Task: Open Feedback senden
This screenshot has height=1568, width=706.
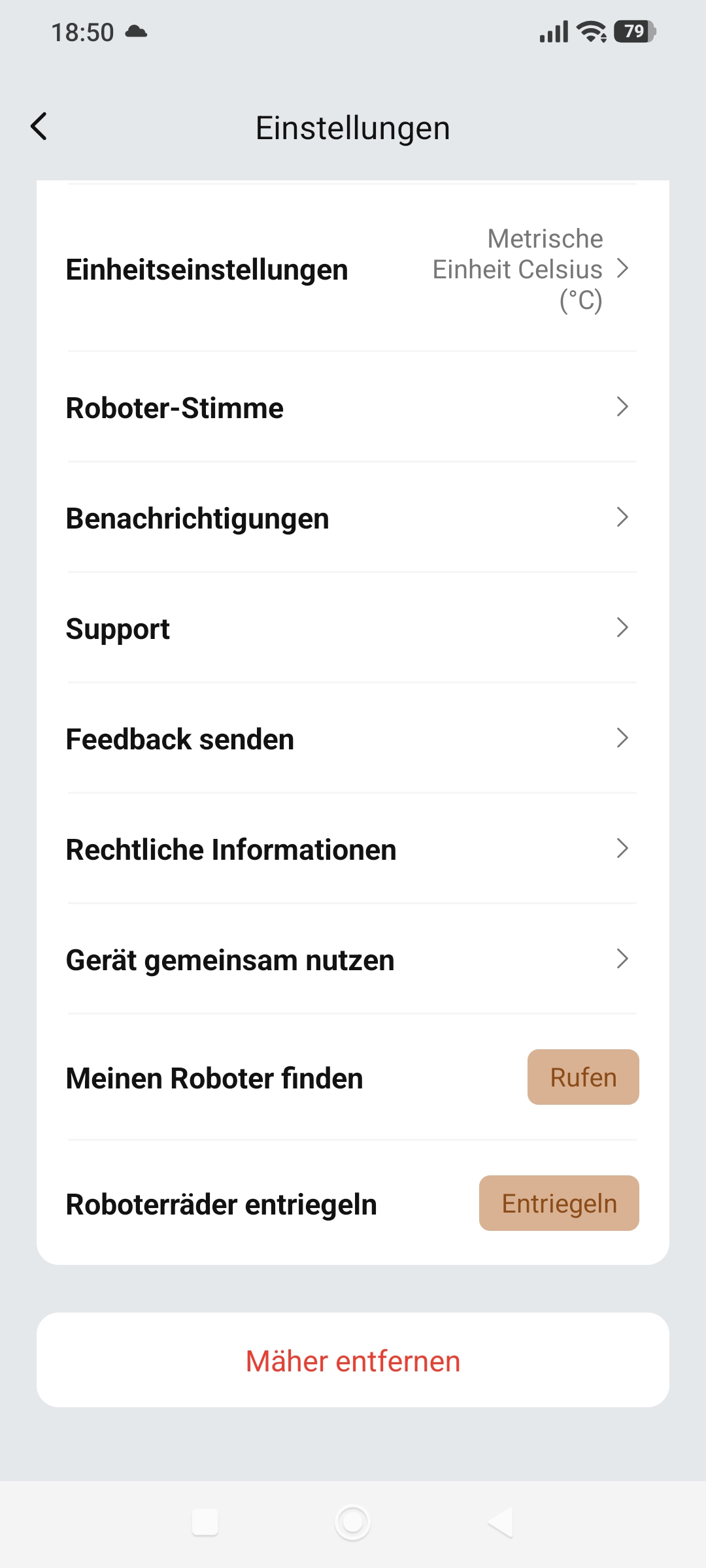Action: 353,739
